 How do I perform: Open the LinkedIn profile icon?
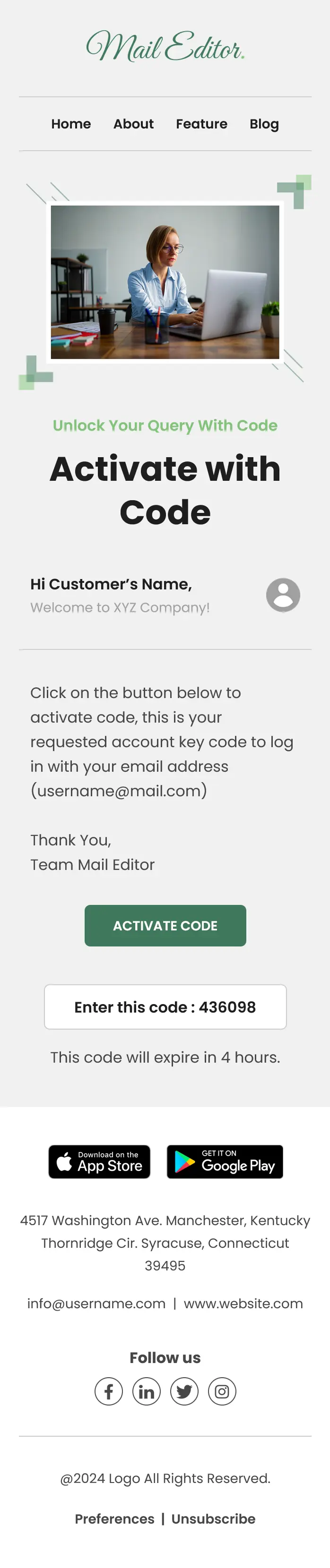pos(146,1391)
